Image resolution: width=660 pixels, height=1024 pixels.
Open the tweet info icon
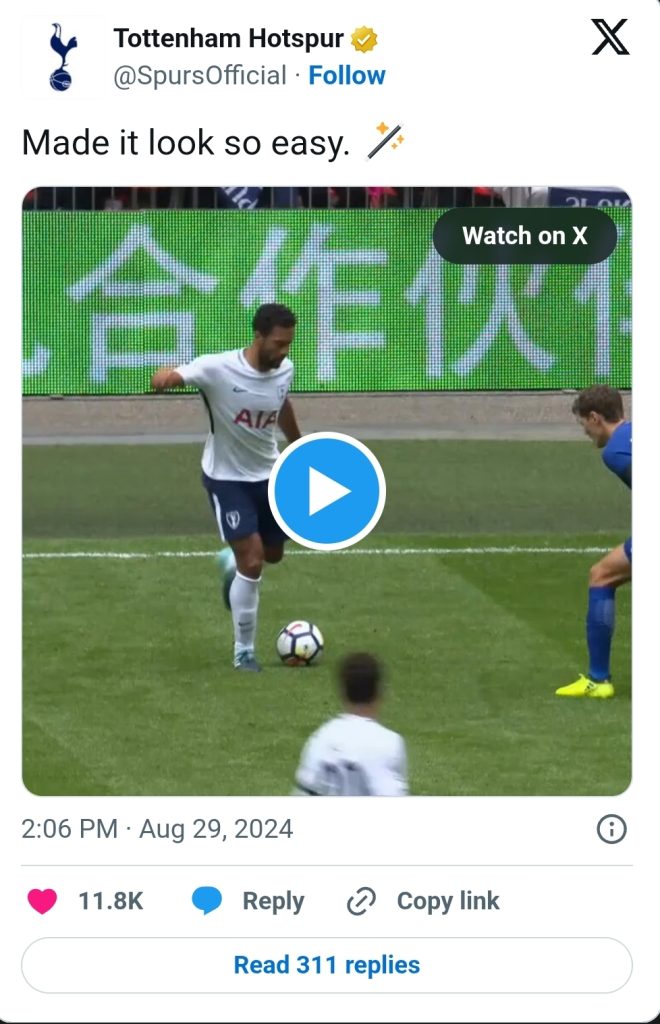pyautogui.click(x=611, y=829)
